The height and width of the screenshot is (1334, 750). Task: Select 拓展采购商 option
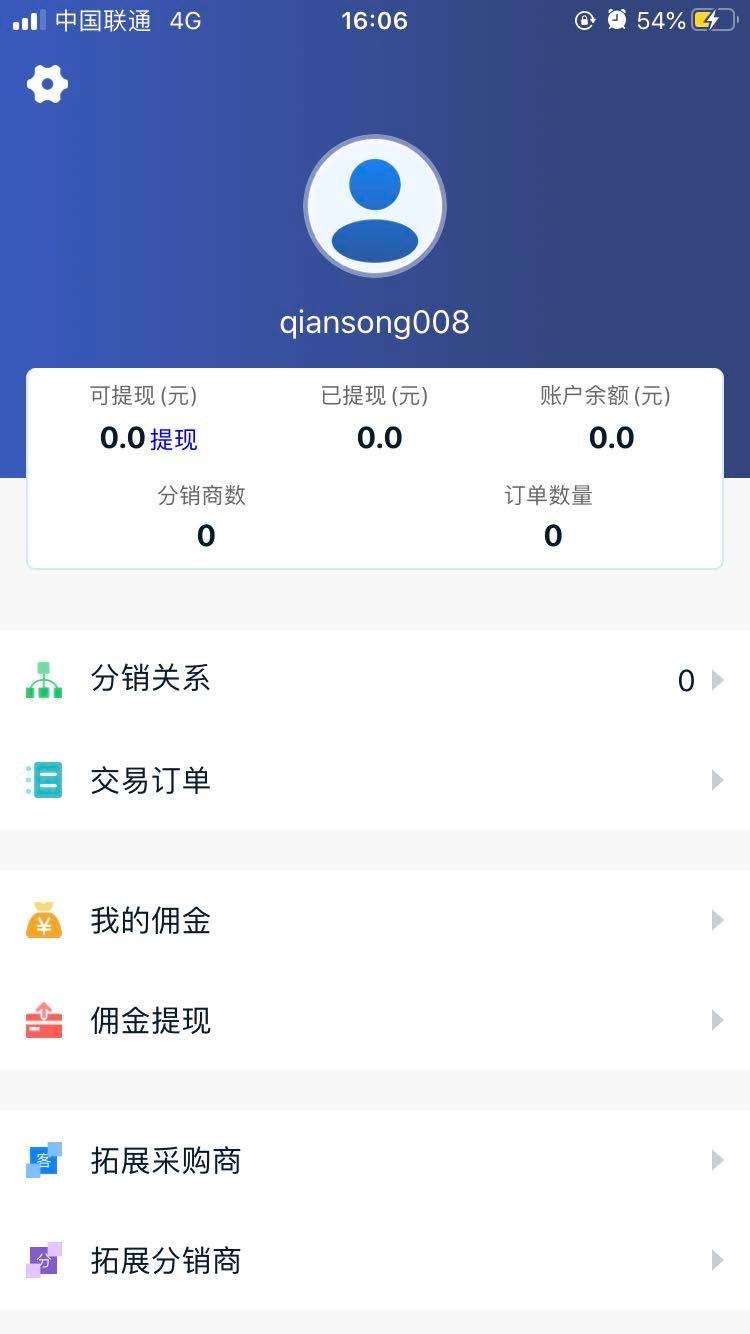point(374,1160)
